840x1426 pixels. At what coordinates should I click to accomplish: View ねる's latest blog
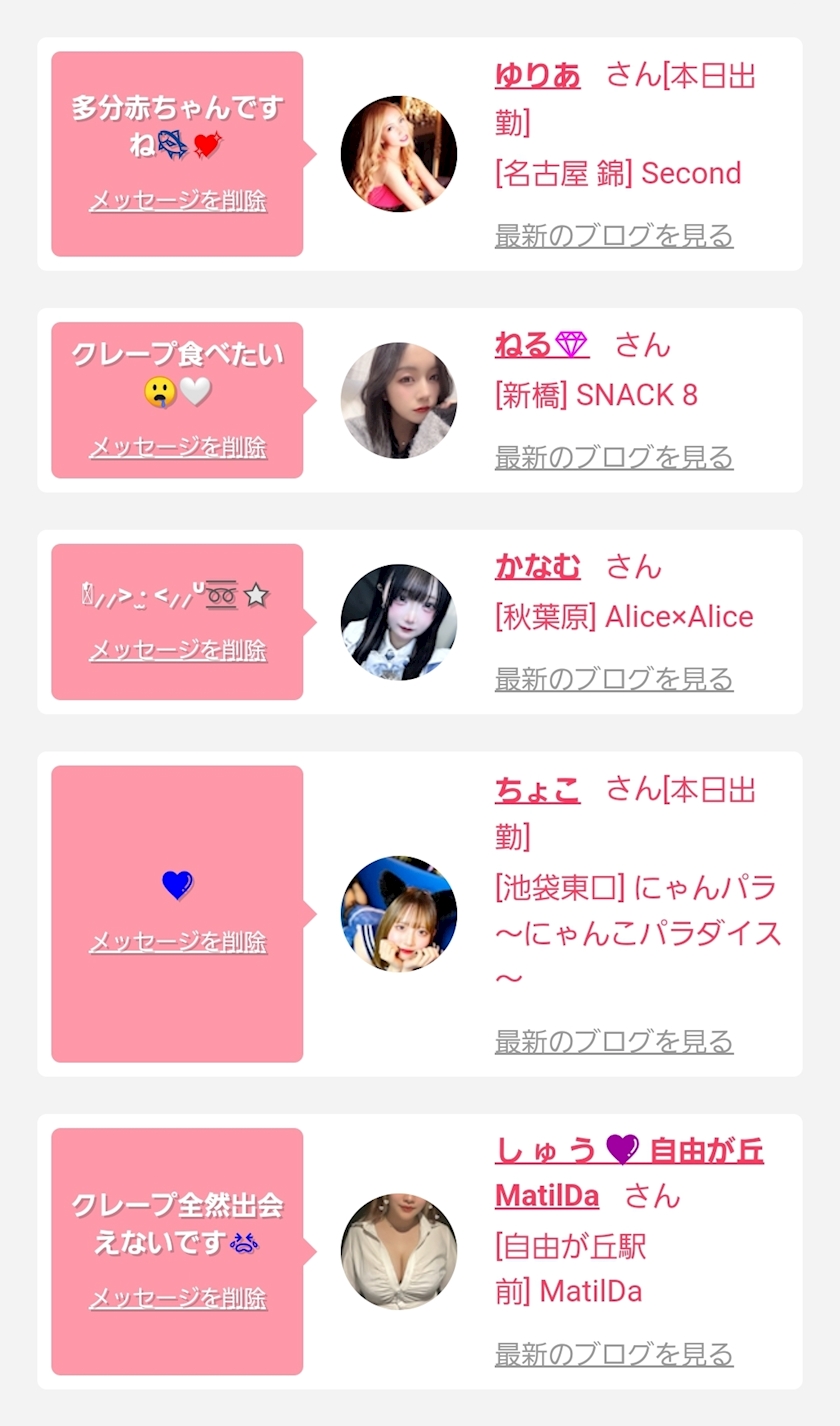click(x=614, y=457)
